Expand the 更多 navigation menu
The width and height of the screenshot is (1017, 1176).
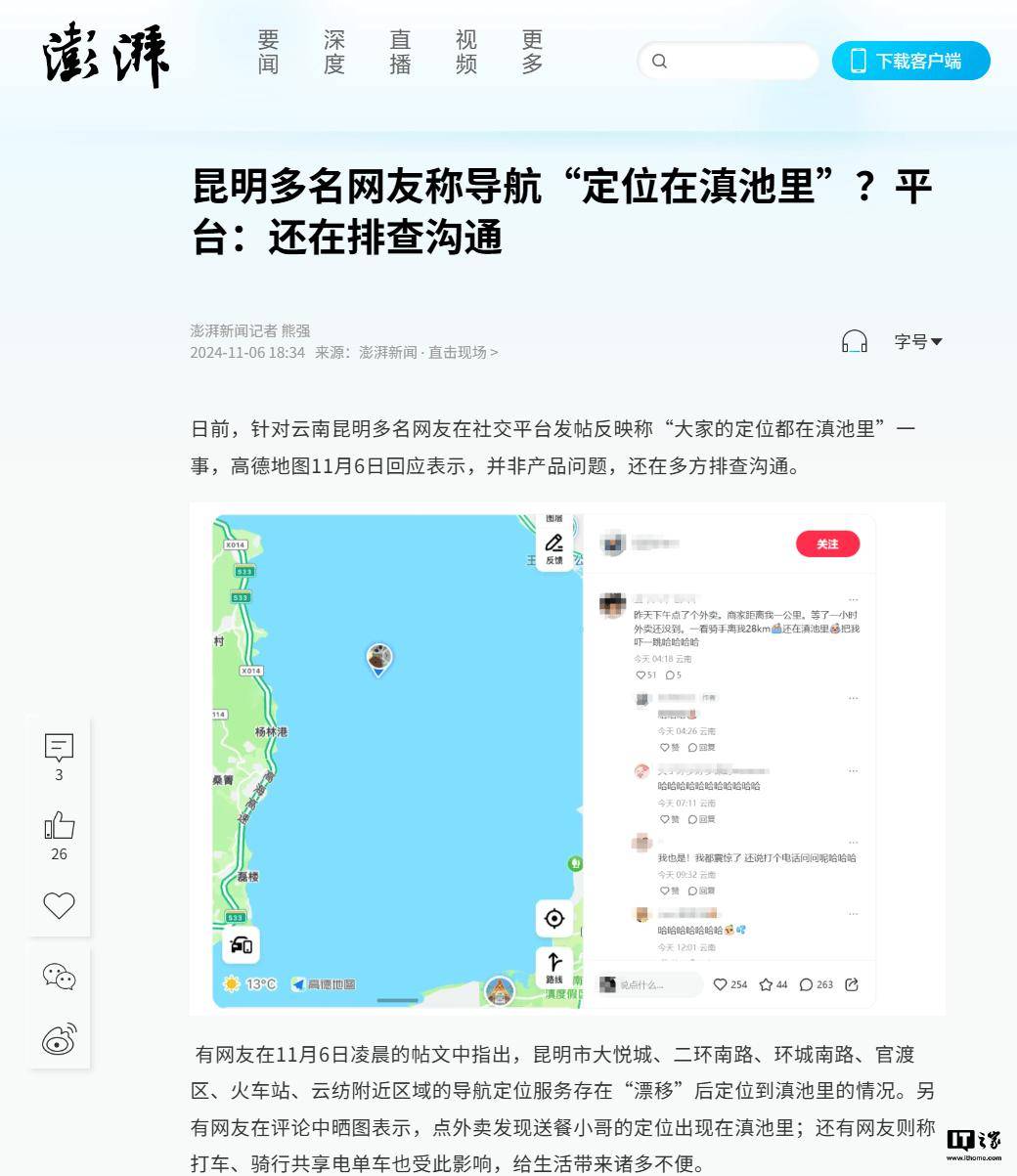click(x=532, y=52)
